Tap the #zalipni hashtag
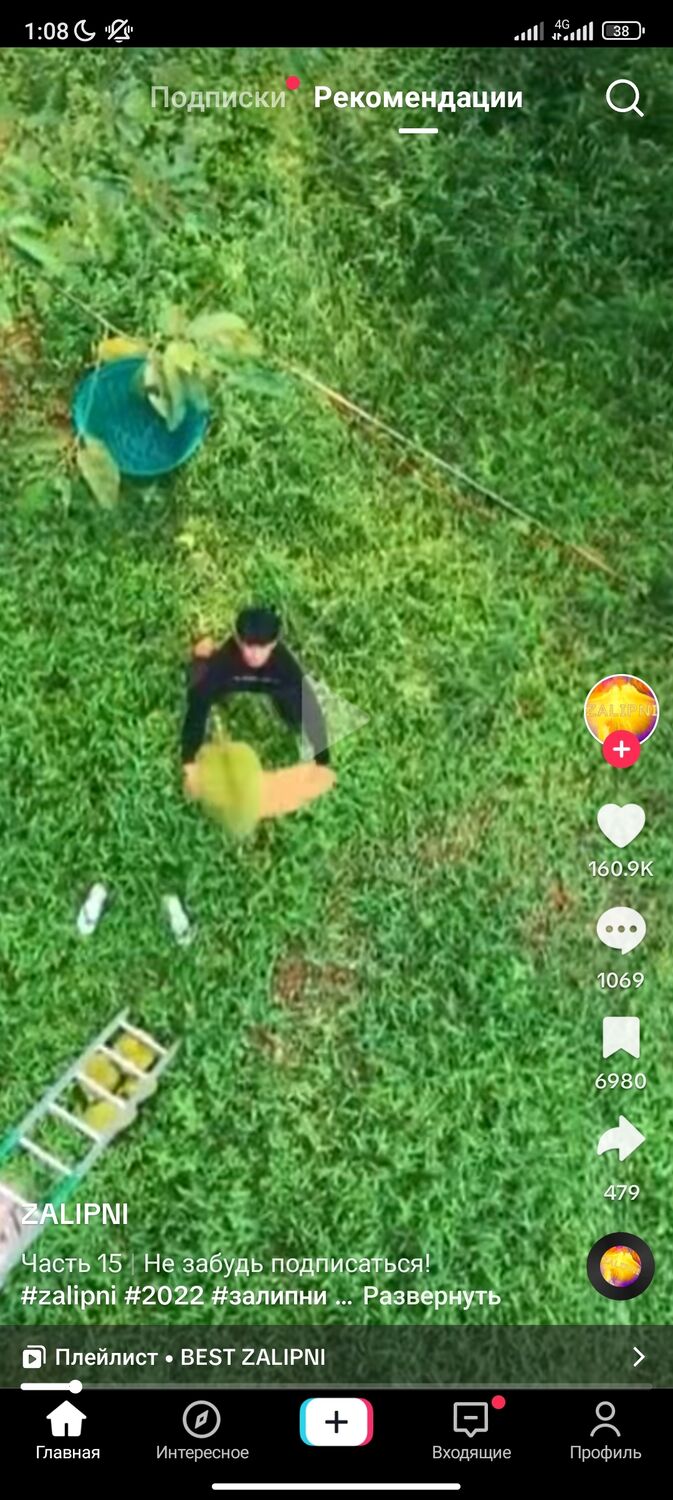 (x=68, y=1297)
